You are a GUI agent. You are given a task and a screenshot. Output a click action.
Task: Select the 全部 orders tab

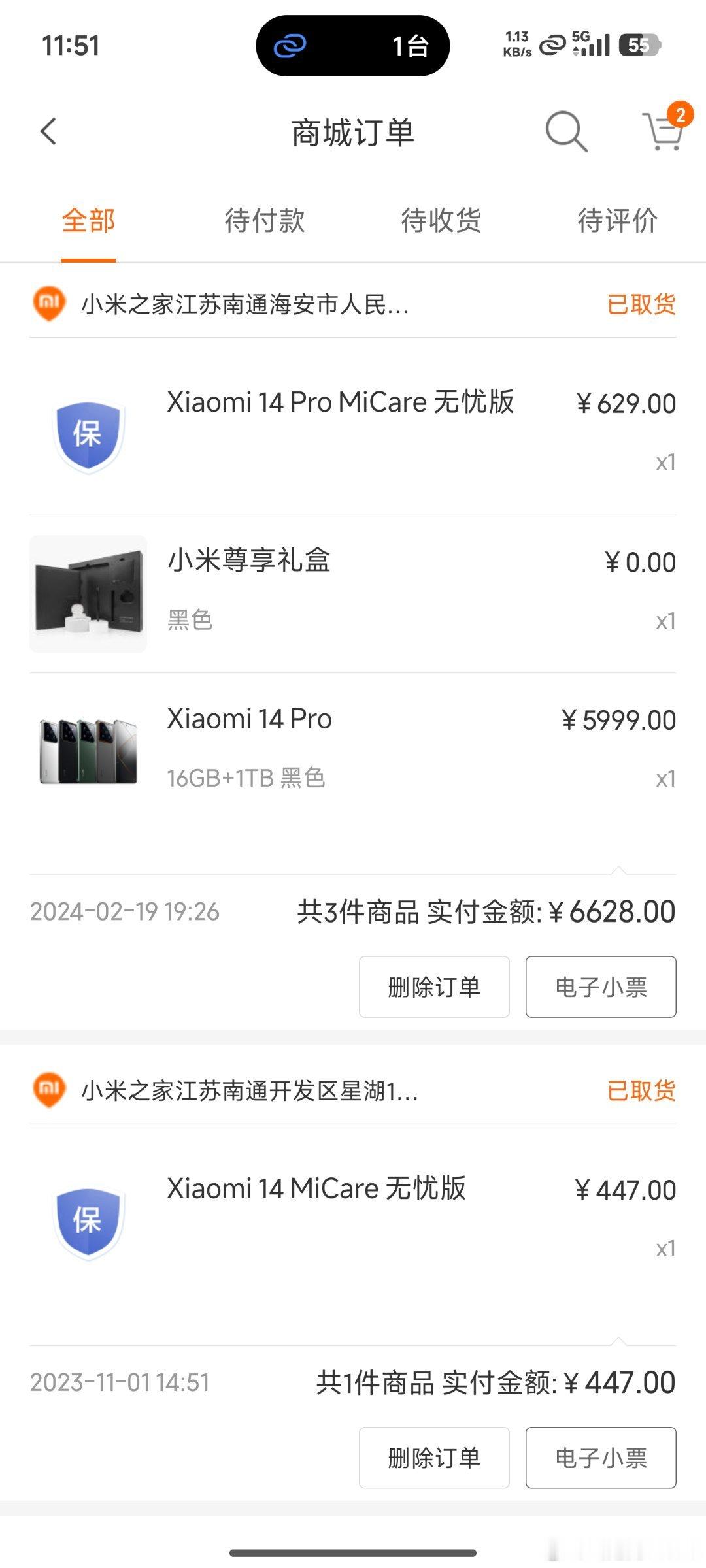pyautogui.click(x=88, y=221)
